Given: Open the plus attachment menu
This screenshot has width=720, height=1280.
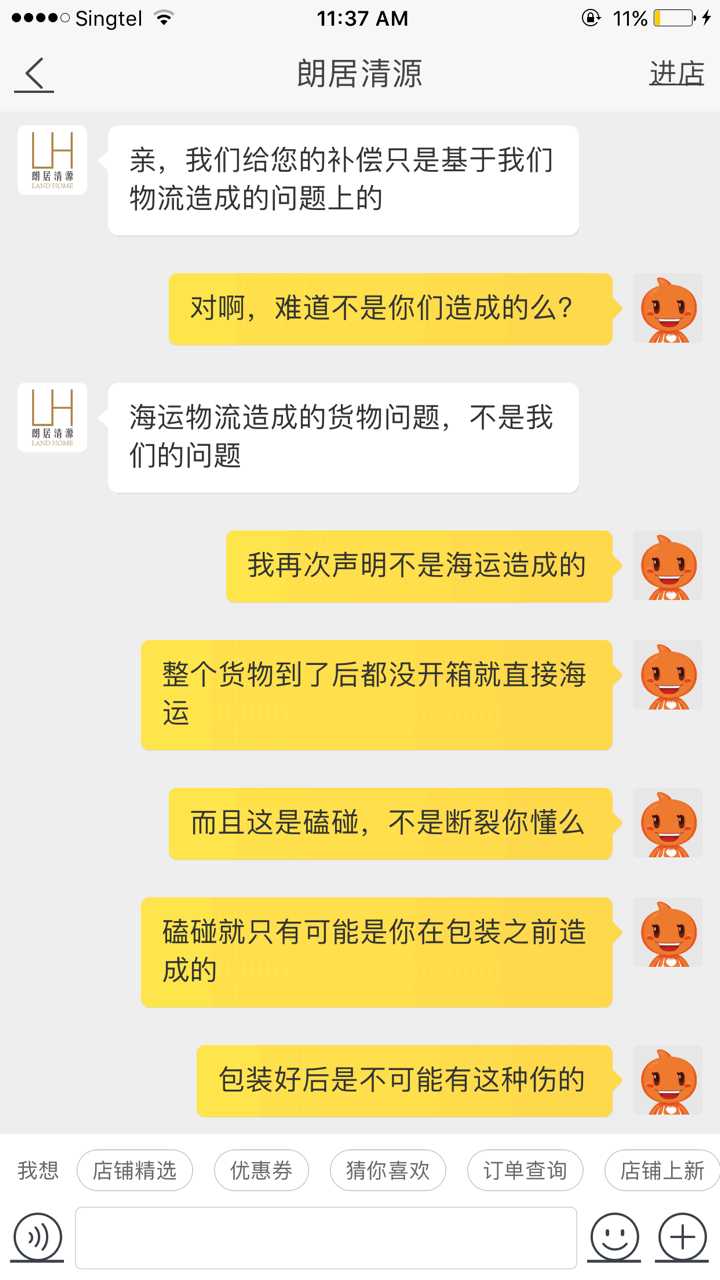Looking at the screenshot, I should [x=682, y=1238].
